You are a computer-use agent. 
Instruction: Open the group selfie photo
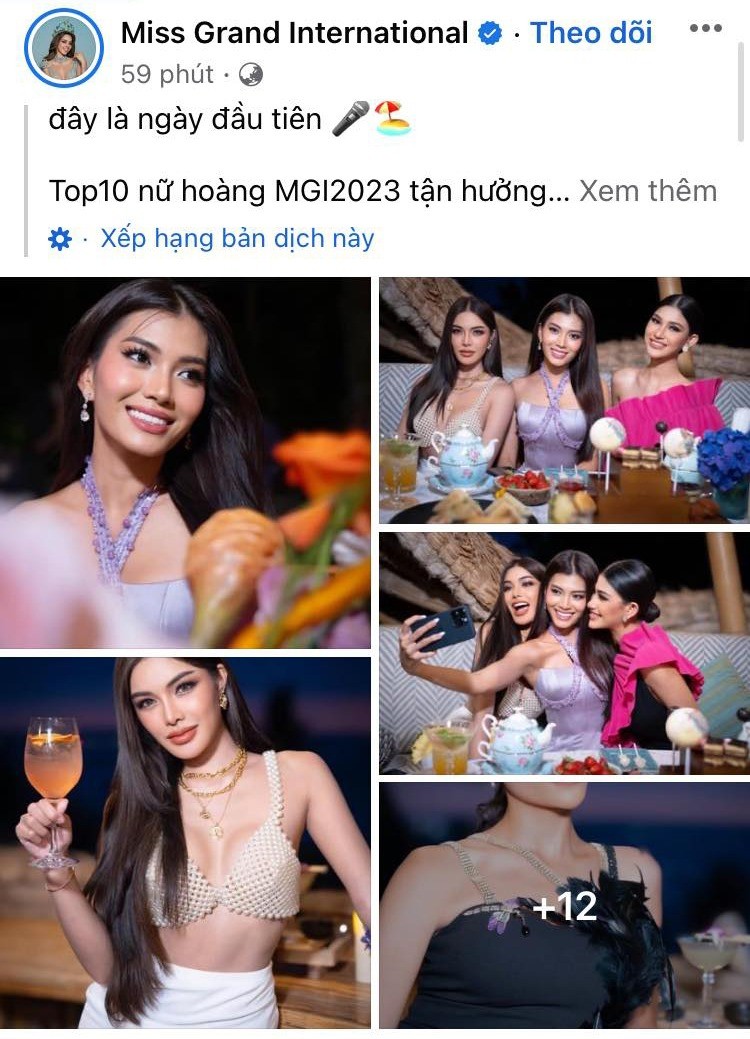(564, 653)
